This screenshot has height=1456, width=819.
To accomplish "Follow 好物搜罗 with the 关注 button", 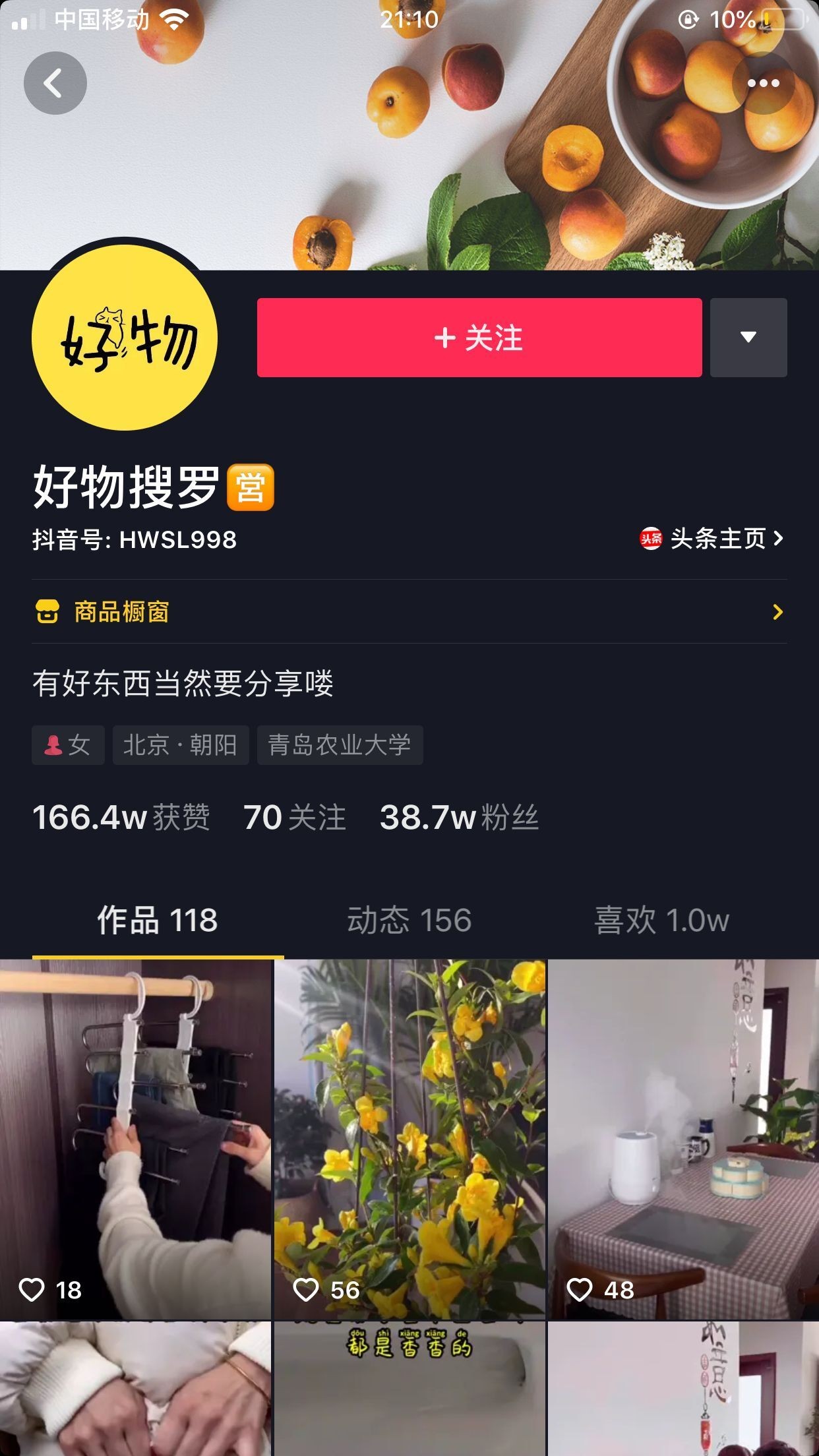I will click(479, 338).
